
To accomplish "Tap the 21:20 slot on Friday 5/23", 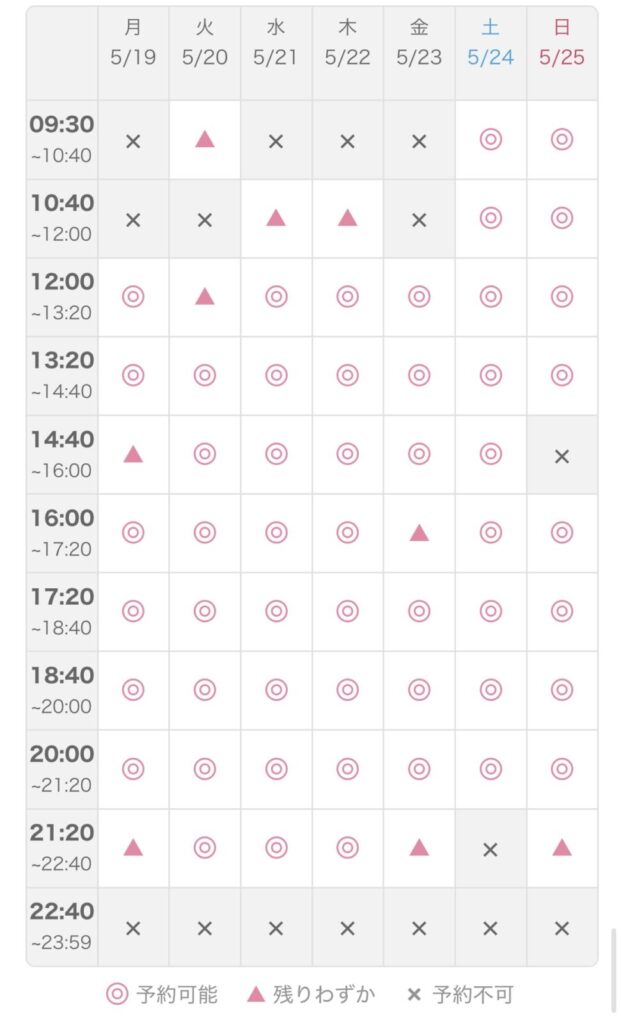I will [x=419, y=848].
